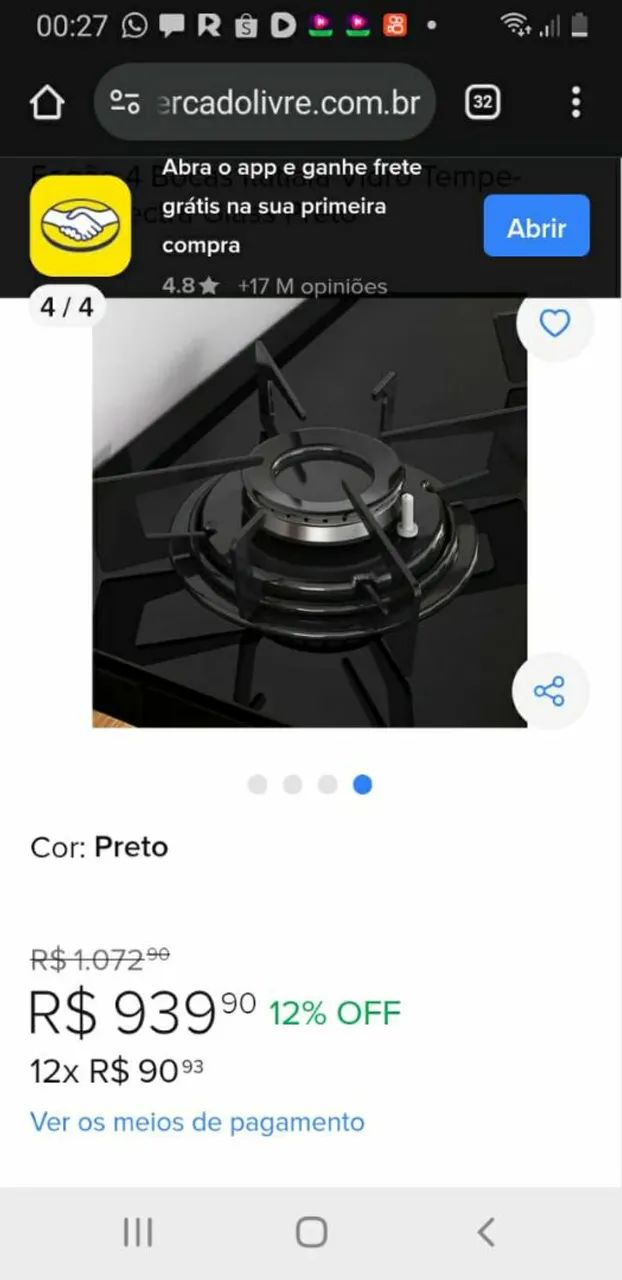This screenshot has height=1280, width=622.
Task: Go to the browser home page
Action: [46, 102]
